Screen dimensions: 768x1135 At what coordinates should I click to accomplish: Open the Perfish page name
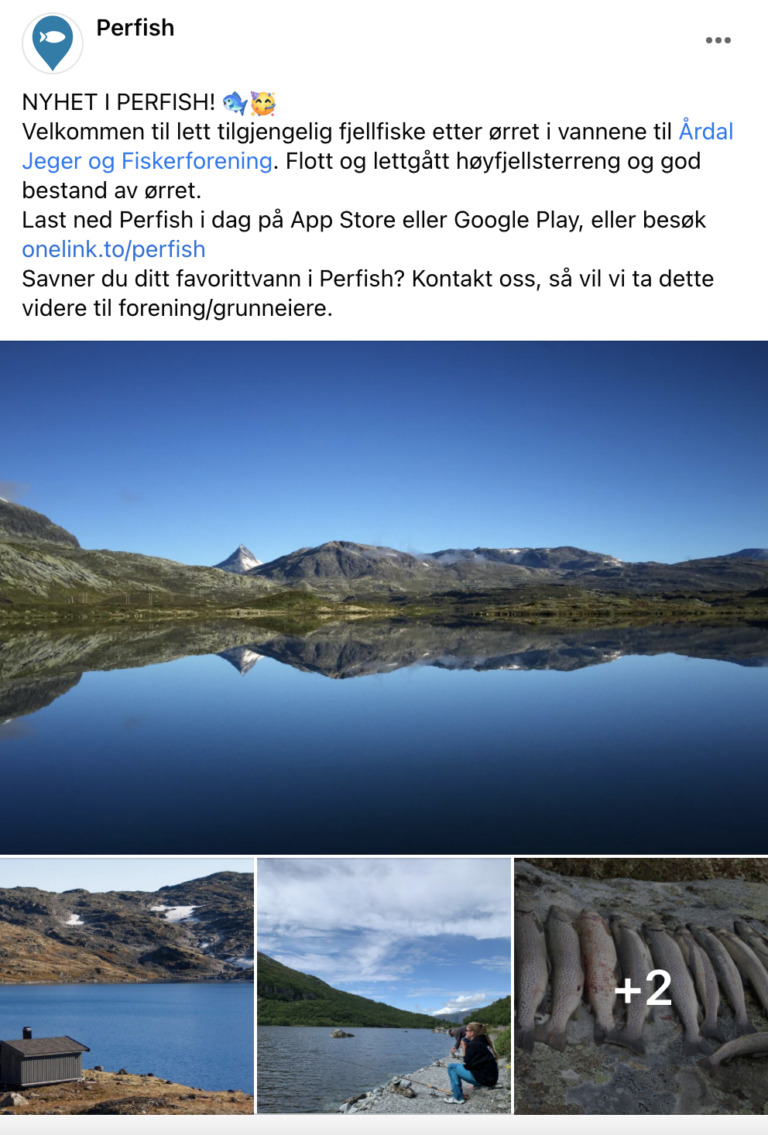[x=135, y=28]
